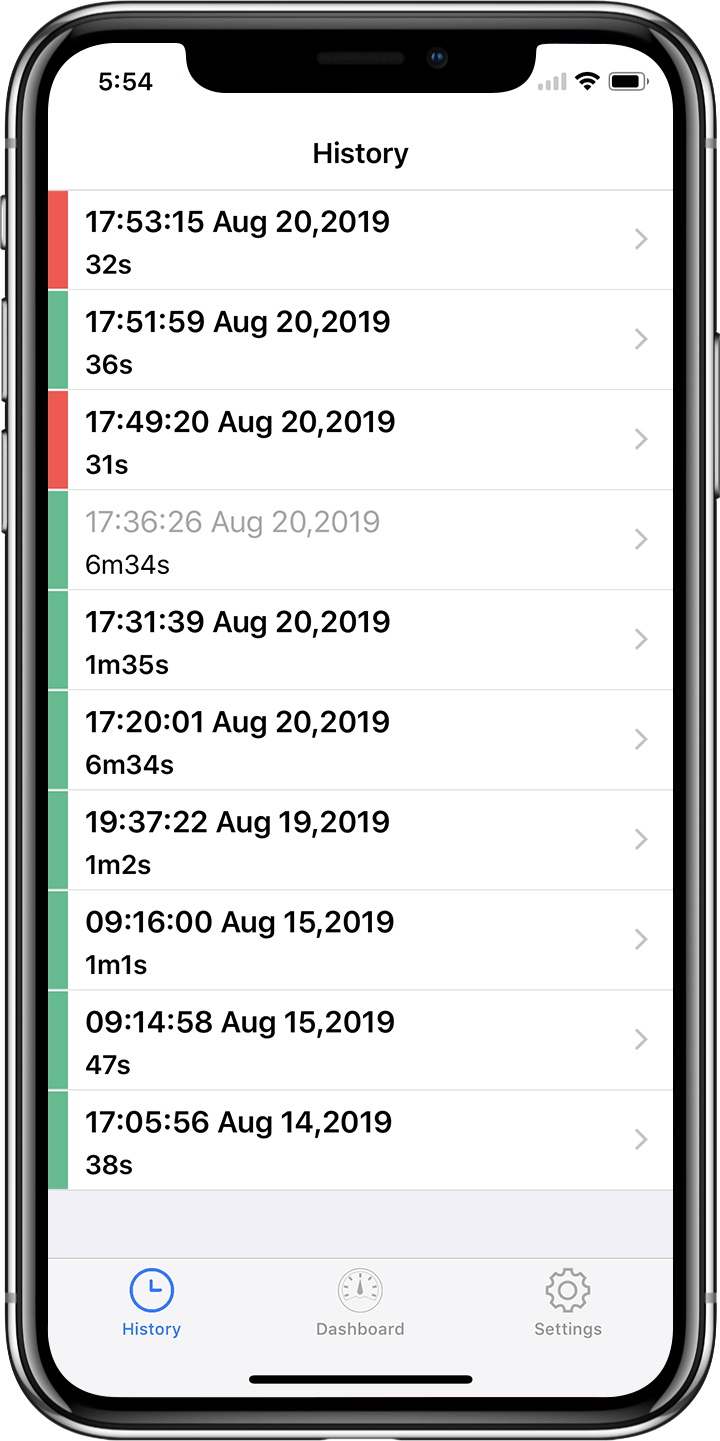
Task: Select the 17:36:26 Aug 20,2019 row
Action: 360,540
